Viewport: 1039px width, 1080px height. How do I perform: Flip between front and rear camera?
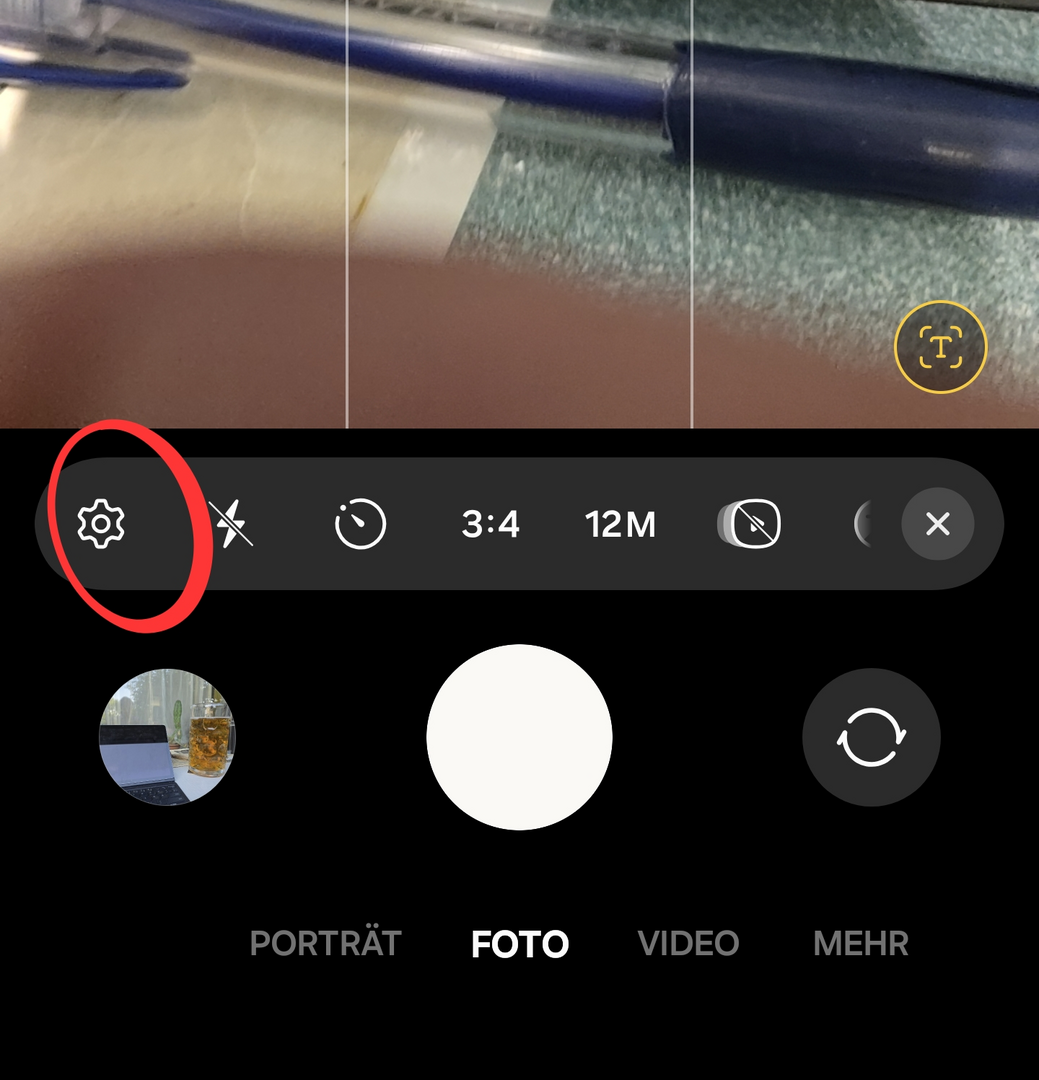871,737
